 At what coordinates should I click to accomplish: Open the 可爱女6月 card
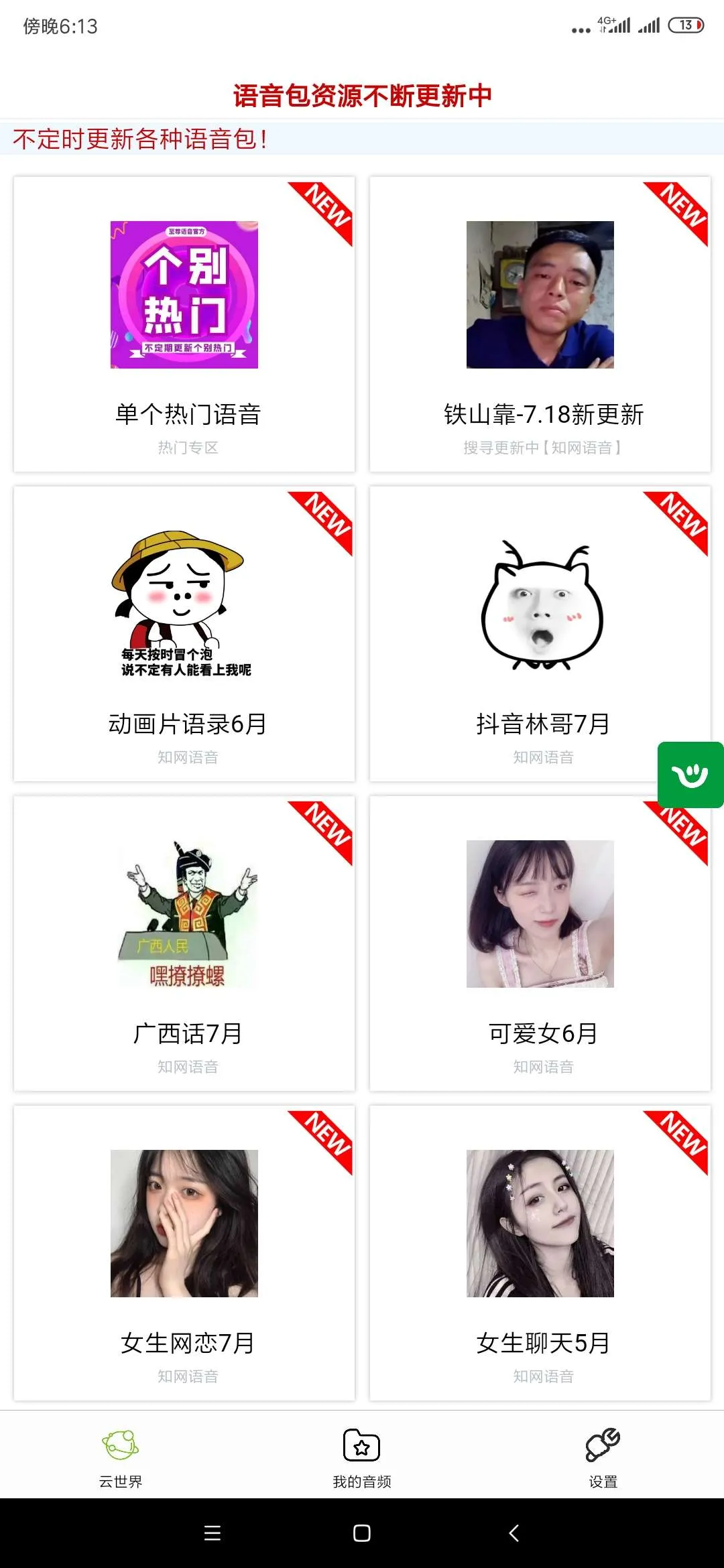(x=540, y=944)
